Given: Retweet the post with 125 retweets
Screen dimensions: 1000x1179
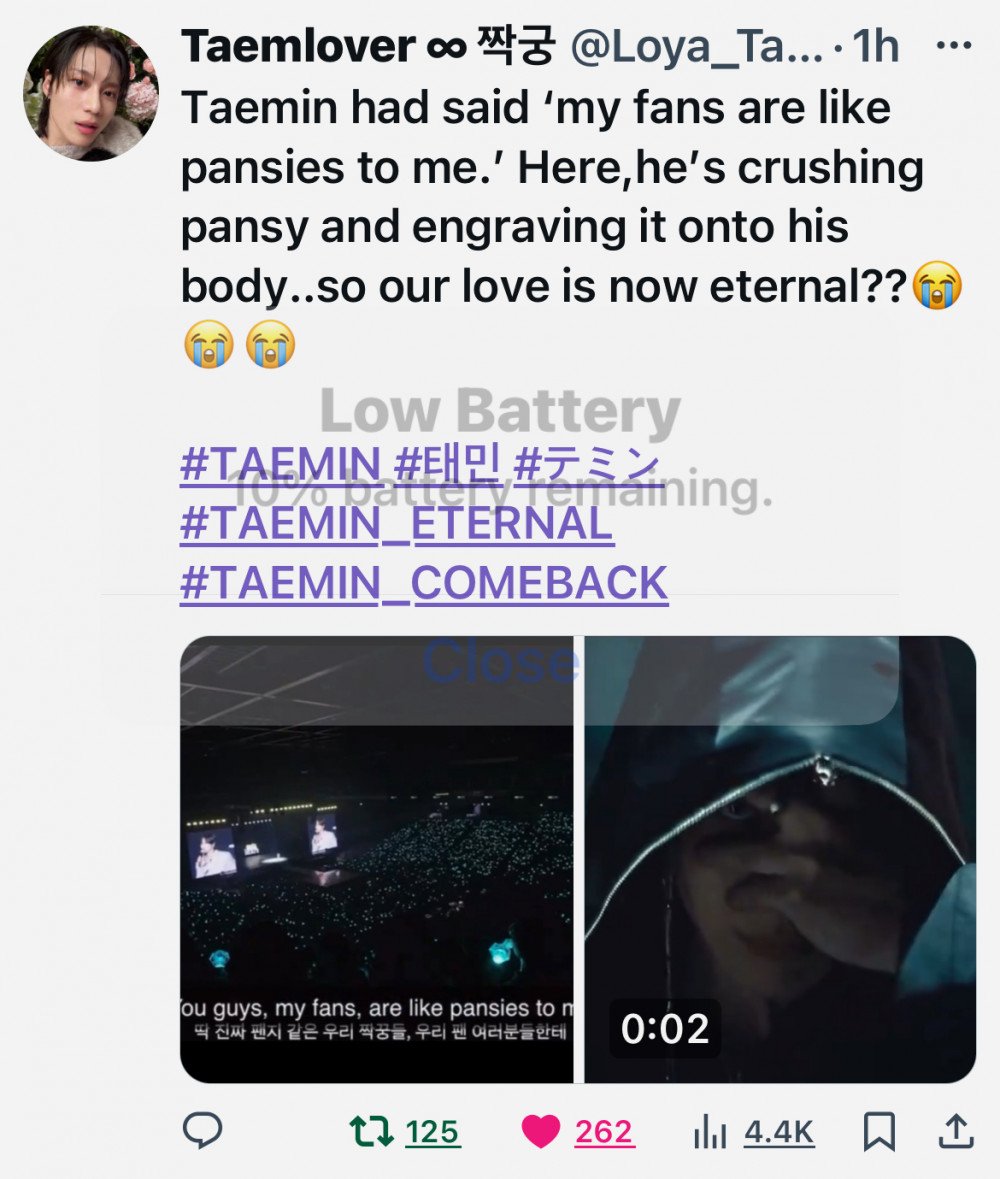Looking at the screenshot, I should click(x=374, y=1131).
